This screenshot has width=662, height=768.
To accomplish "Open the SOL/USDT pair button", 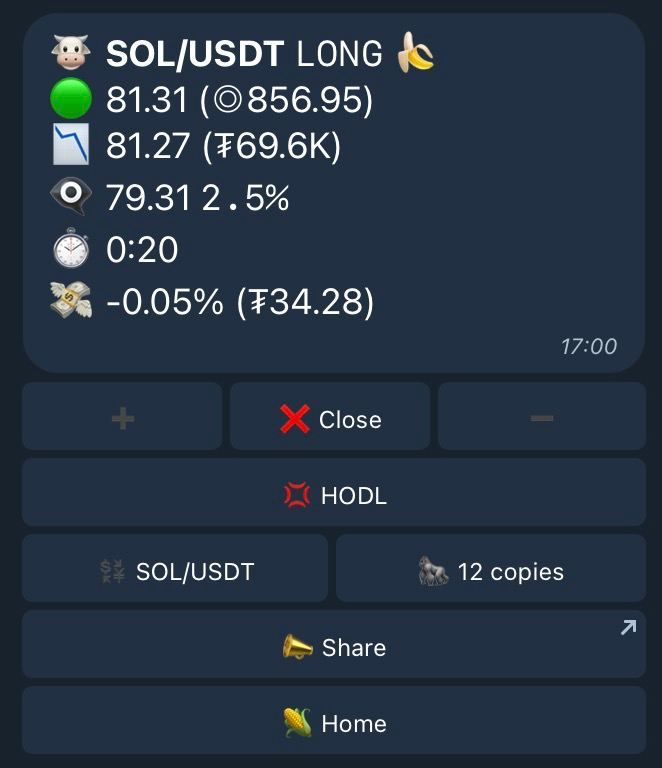I will 175,569.
